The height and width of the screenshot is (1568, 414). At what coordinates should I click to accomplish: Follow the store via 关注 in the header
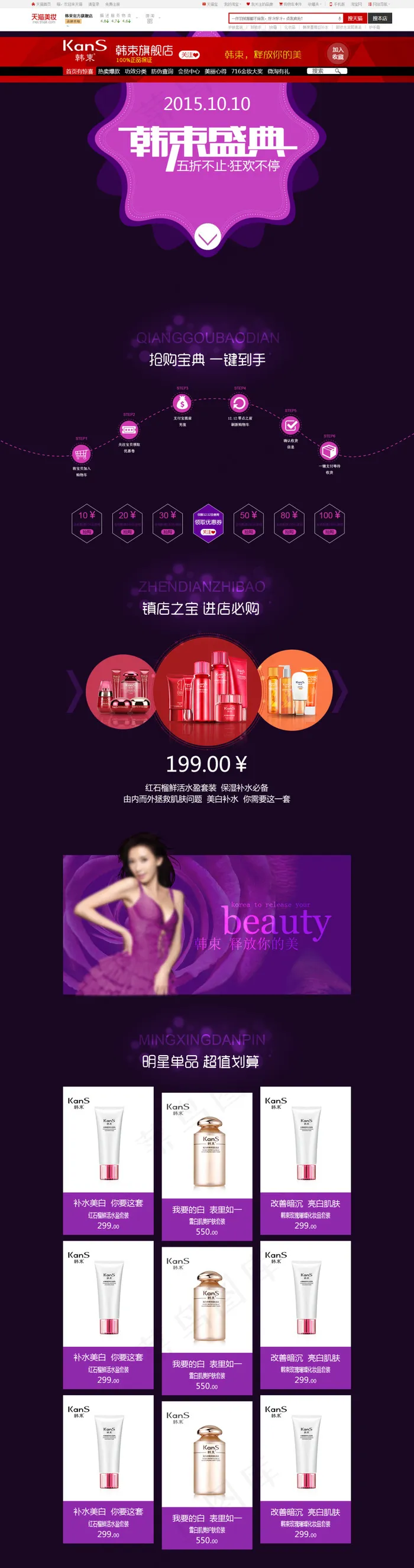[x=190, y=55]
